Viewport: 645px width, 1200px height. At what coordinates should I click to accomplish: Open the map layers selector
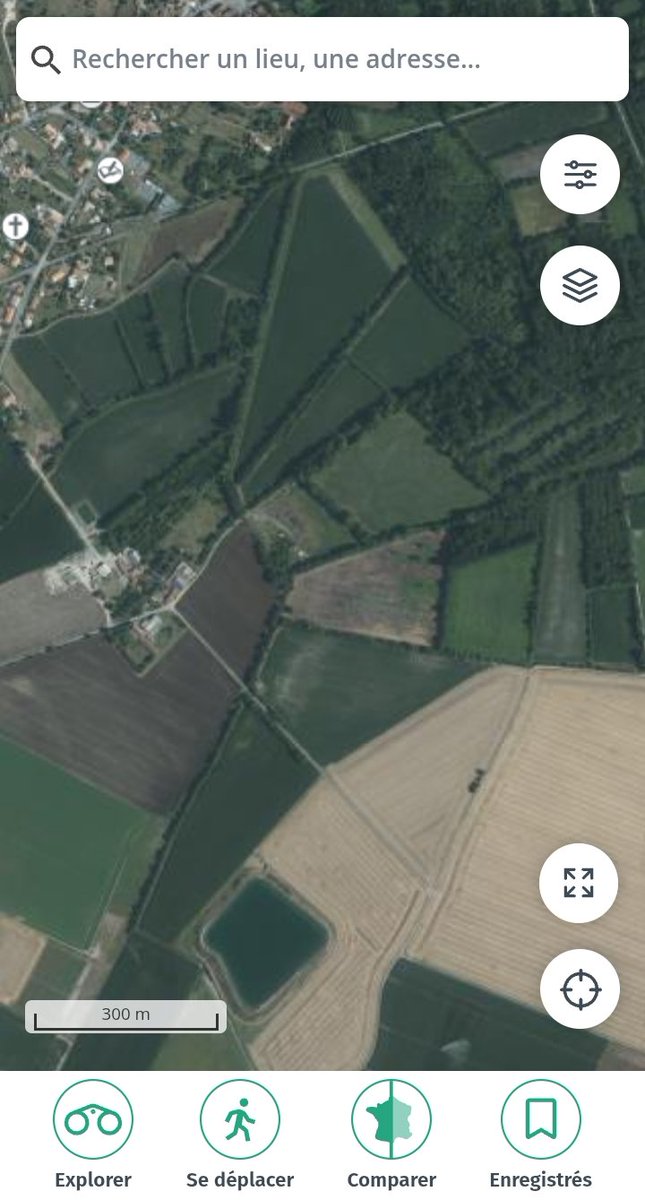coord(580,285)
